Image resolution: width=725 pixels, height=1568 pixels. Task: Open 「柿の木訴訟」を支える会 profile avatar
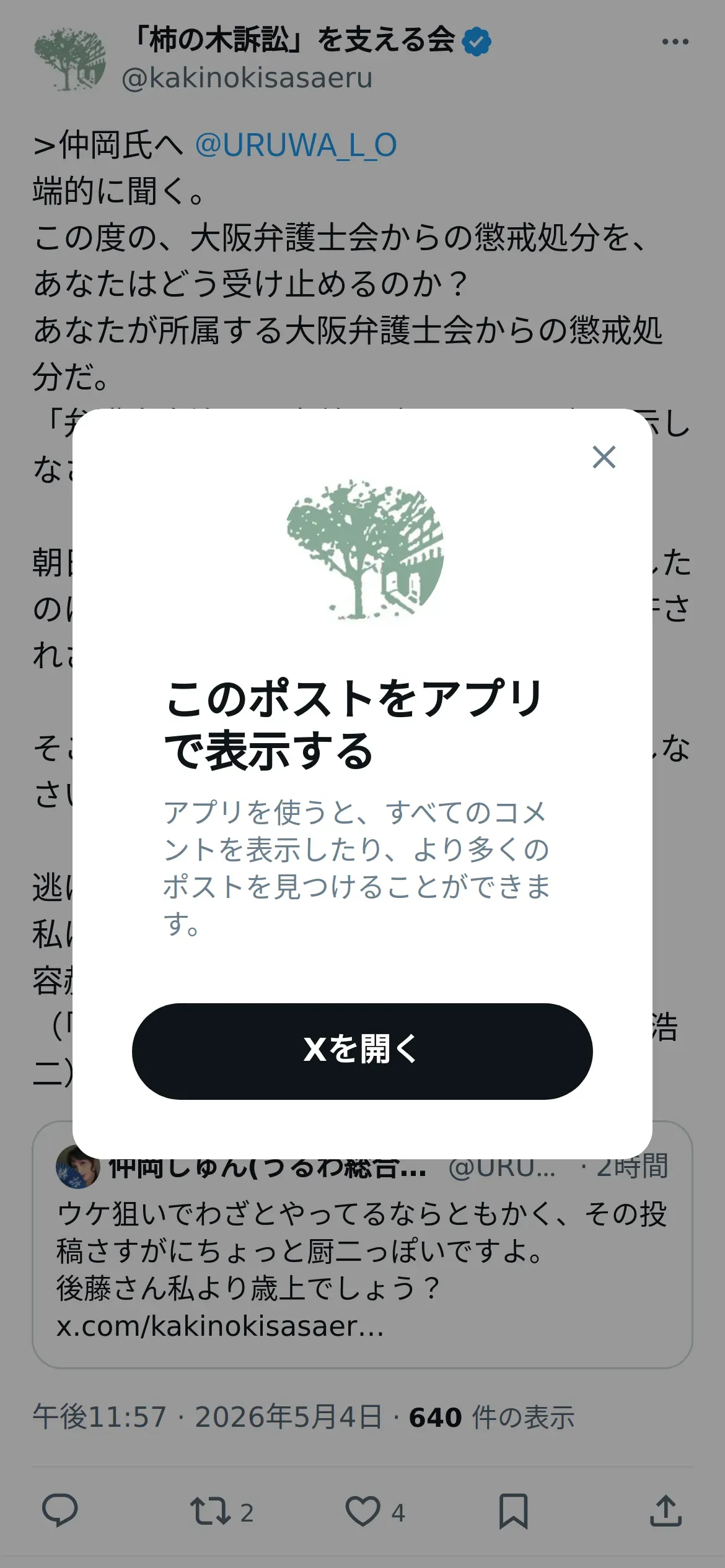pyautogui.click(x=70, y=59)
